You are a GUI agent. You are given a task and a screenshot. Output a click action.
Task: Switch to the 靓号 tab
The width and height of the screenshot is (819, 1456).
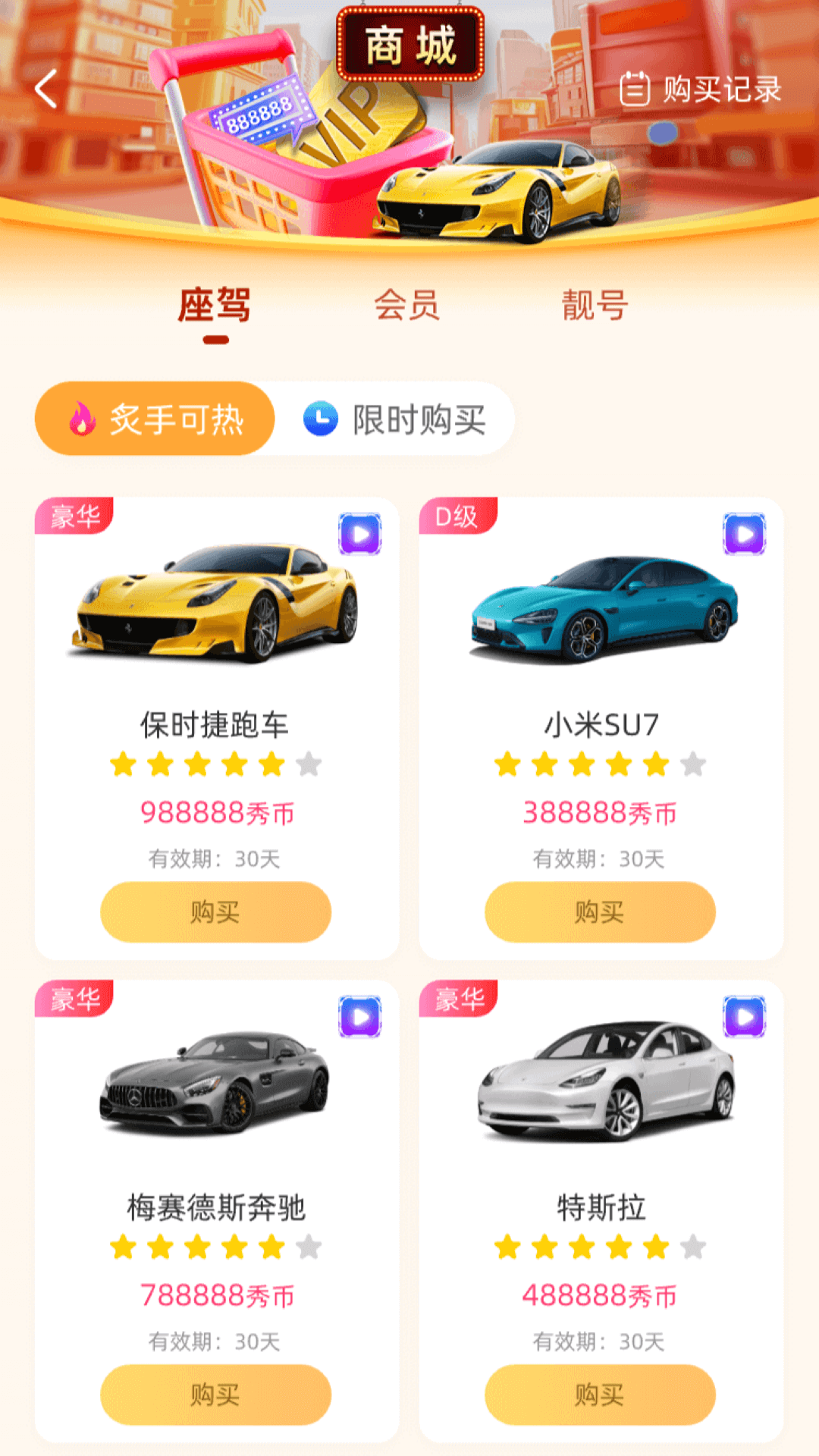click(x=595, y=306)
